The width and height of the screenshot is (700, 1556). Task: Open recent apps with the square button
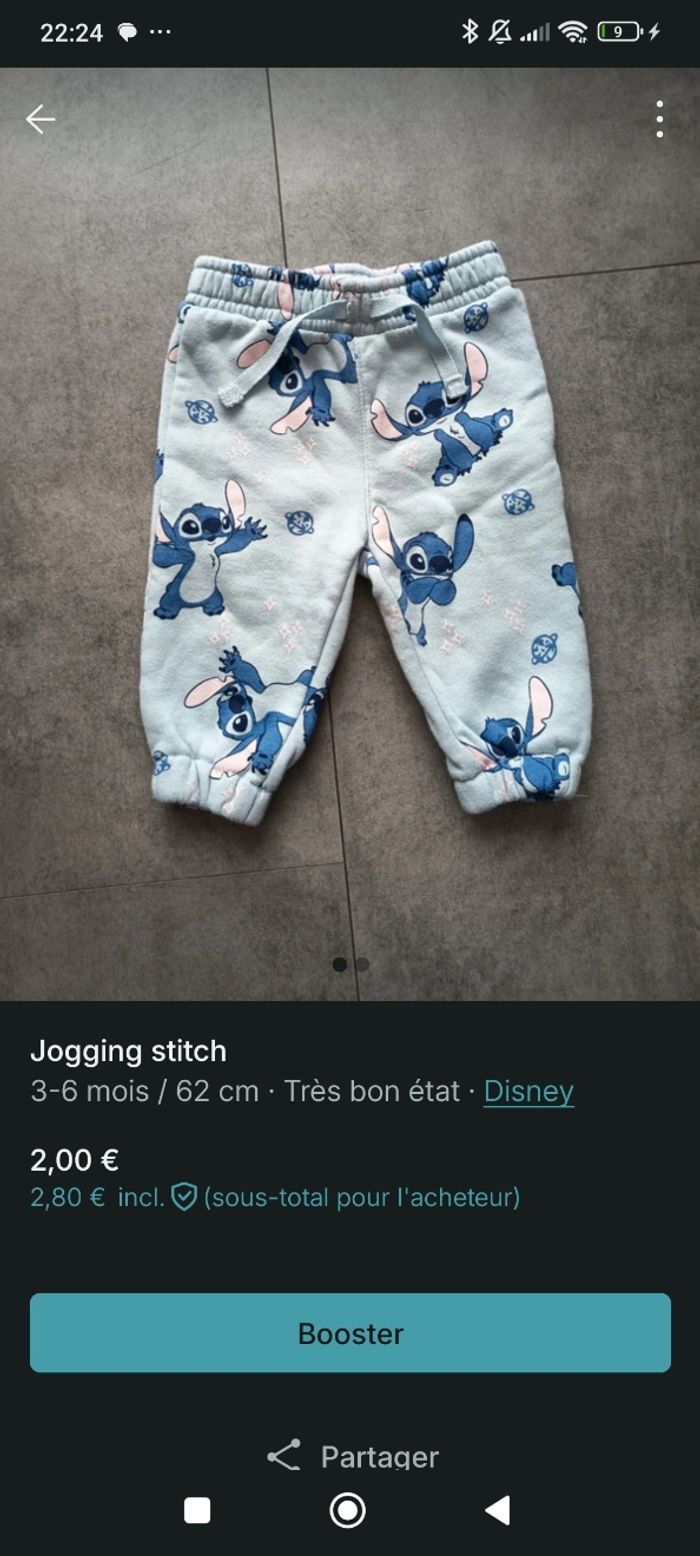tap(198, 1510)
